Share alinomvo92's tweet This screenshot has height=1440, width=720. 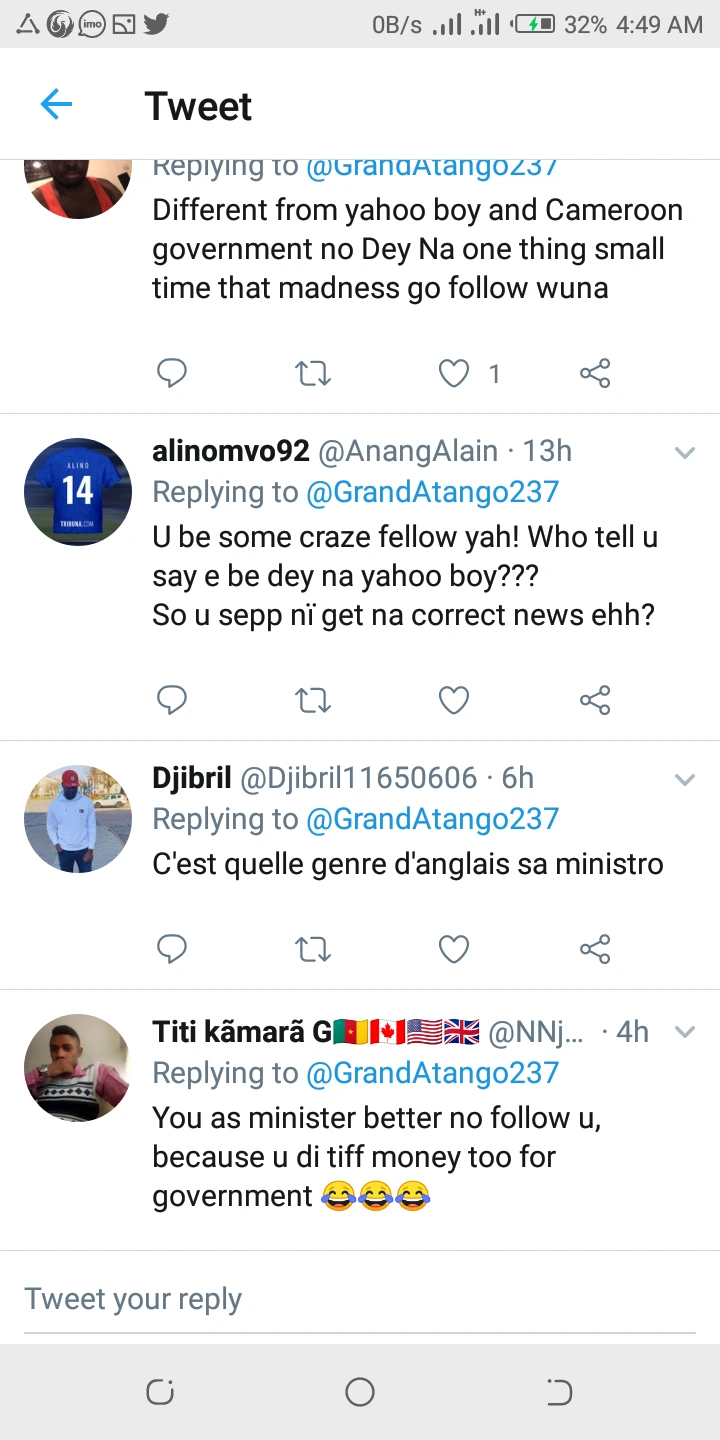pos(595,700)
